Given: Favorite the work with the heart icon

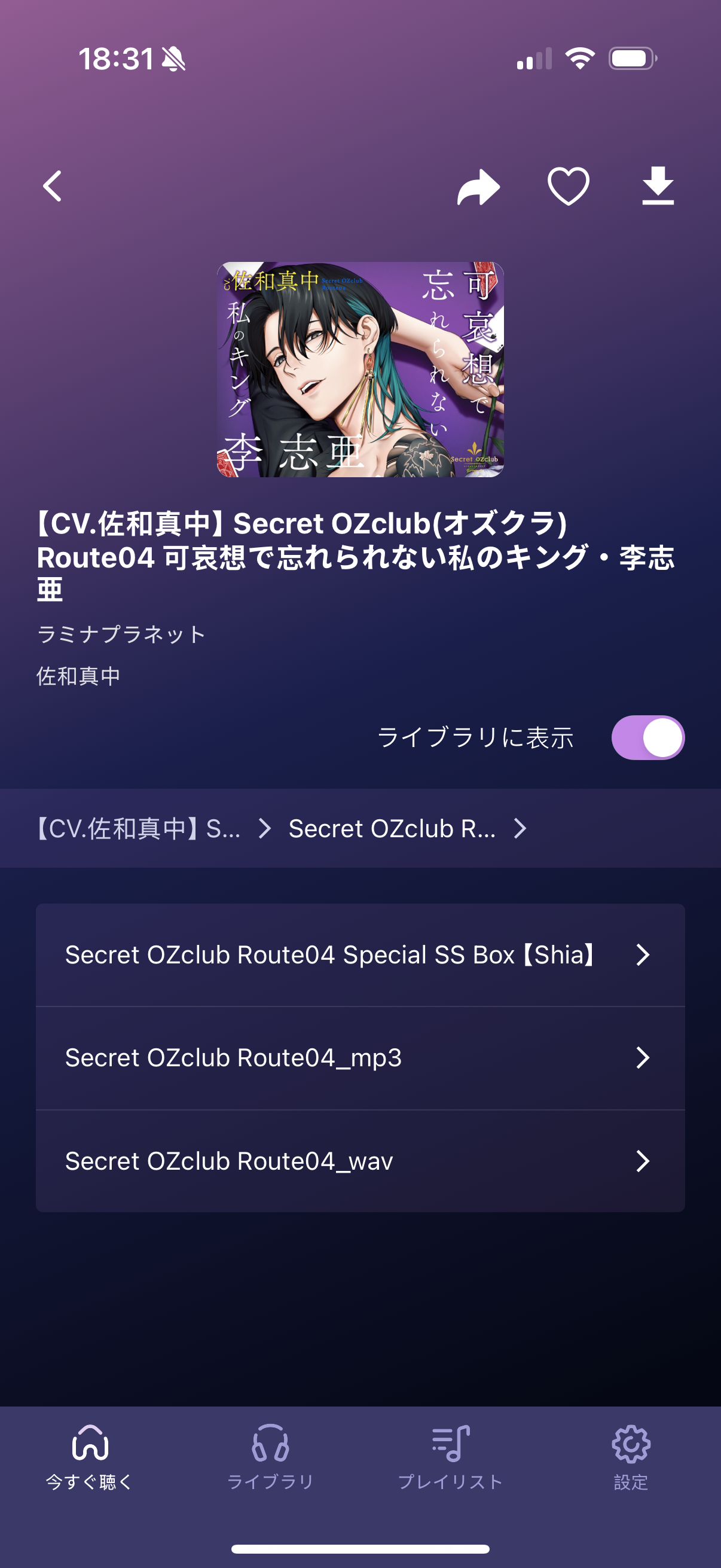Looking at the screenshot, I should click(x=569, y=186).
